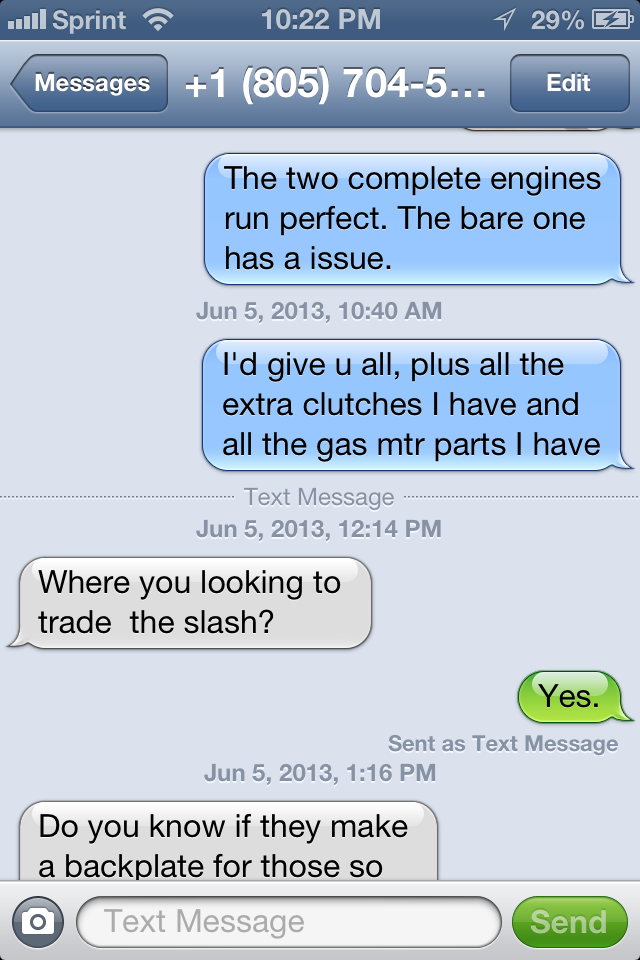Tap the Edit button
Screen dimensions: 640x960
[568, 84]
